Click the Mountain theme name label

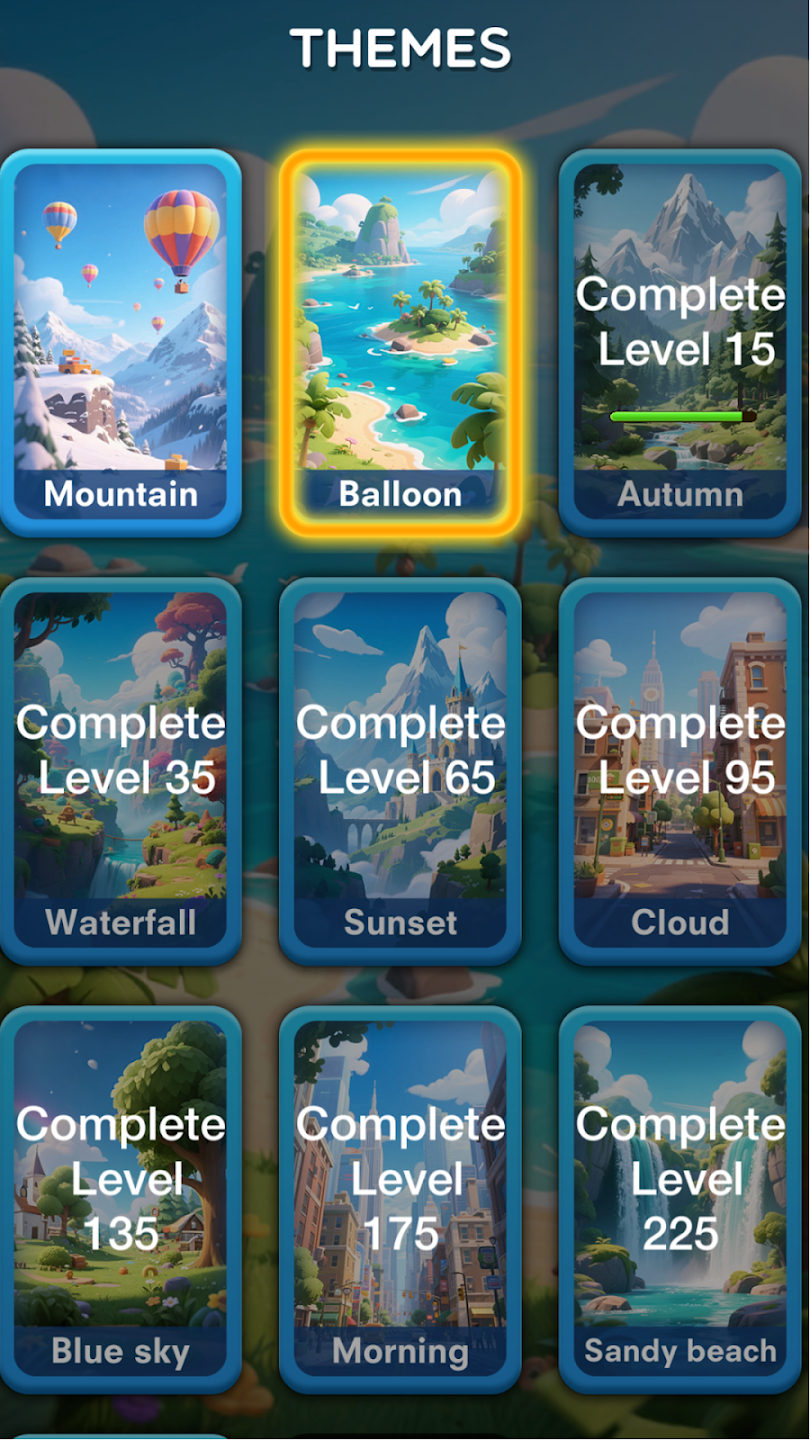click(121, 493)
